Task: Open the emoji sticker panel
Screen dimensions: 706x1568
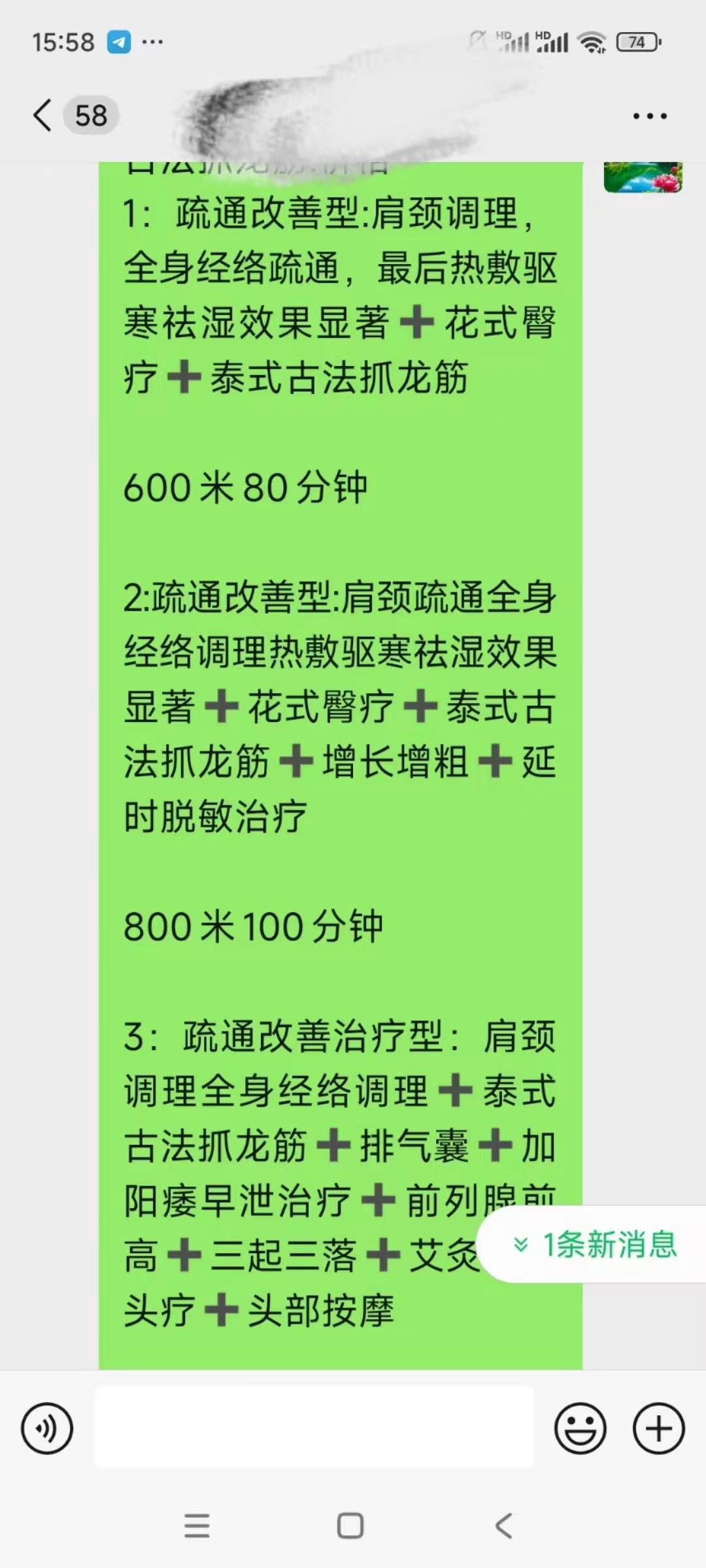Action: (x=580, y=1428)
